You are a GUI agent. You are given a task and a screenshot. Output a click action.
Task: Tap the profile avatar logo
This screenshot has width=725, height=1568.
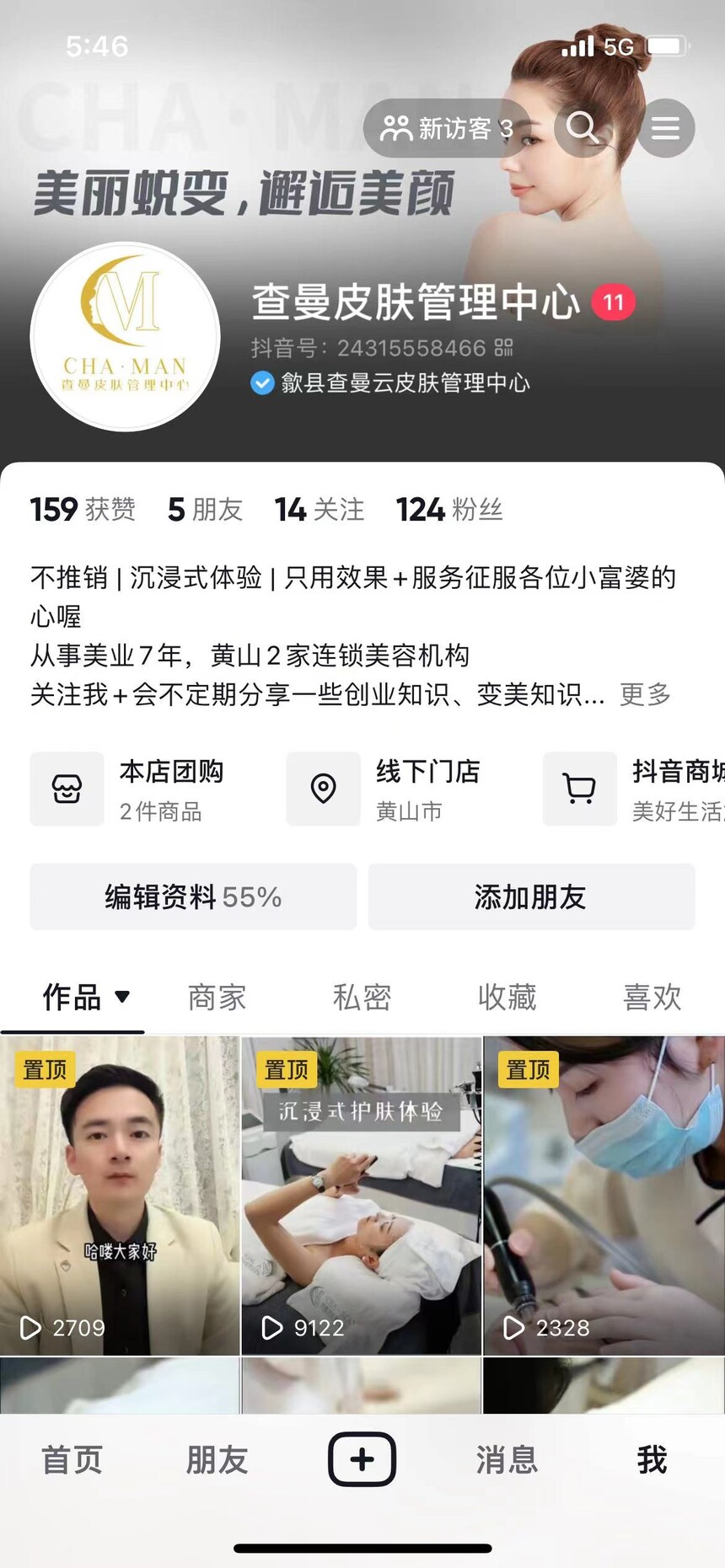(125, 337)
